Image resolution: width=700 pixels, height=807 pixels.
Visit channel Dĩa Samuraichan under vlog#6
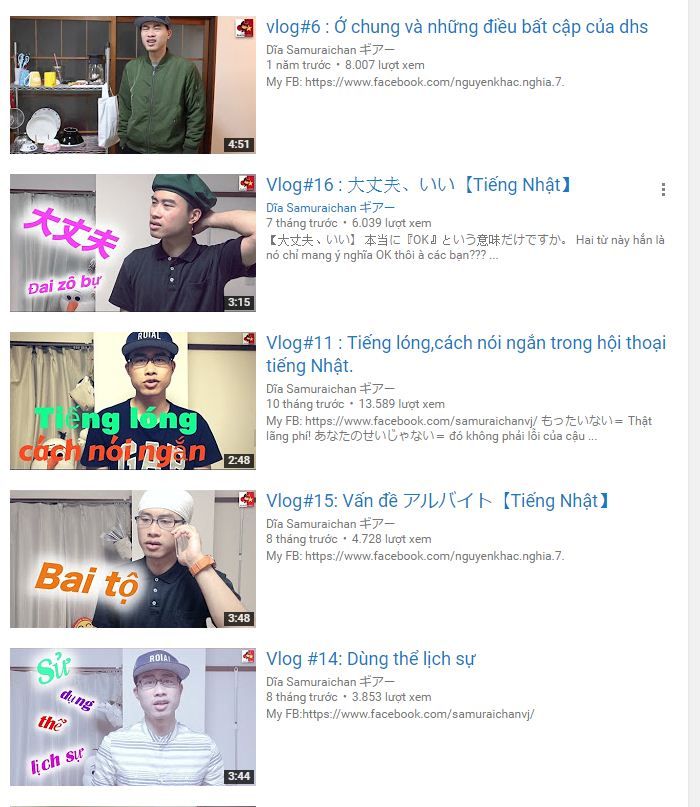(x=330, y=49)
